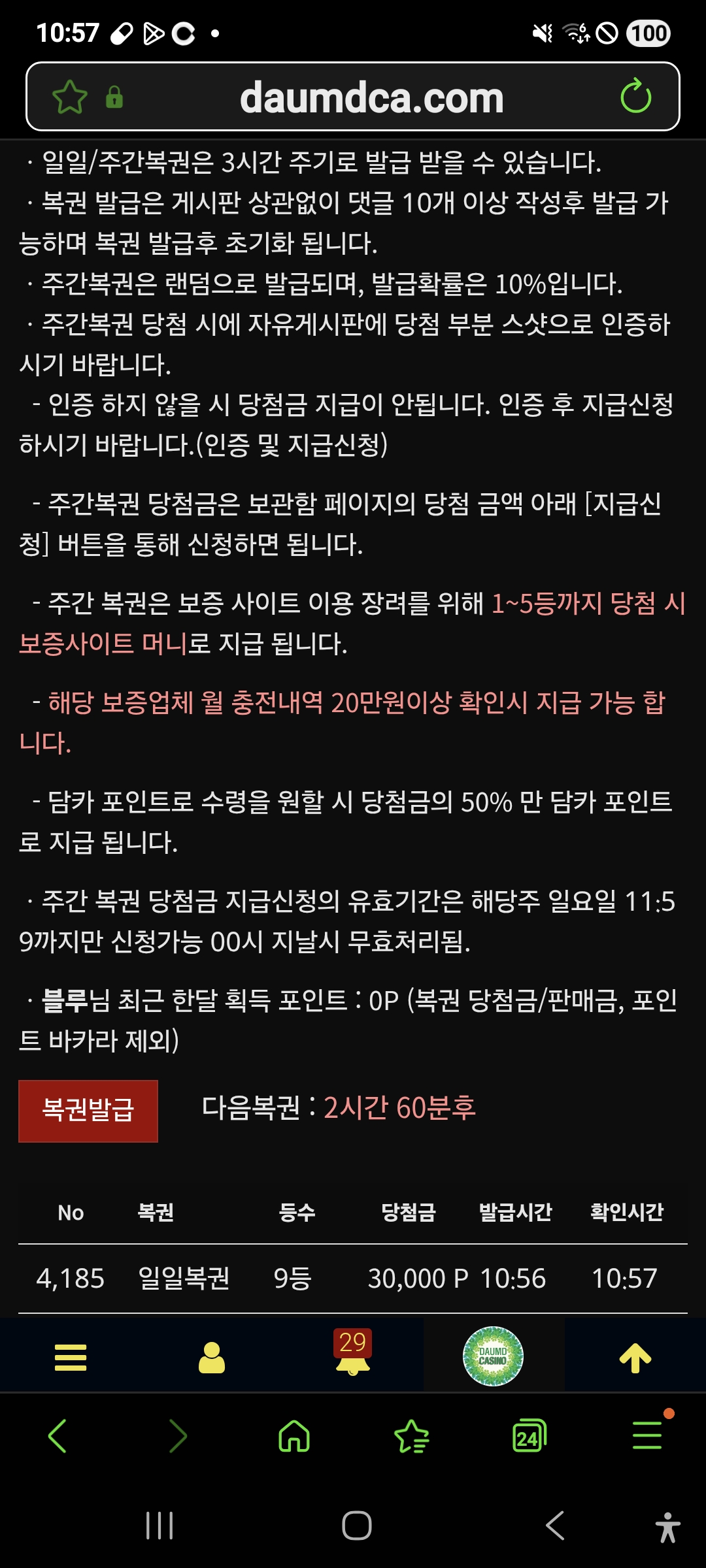Tap the daumdca.com address bar
The width and height of the screenshot is (706, 1568).
[371, 97]
